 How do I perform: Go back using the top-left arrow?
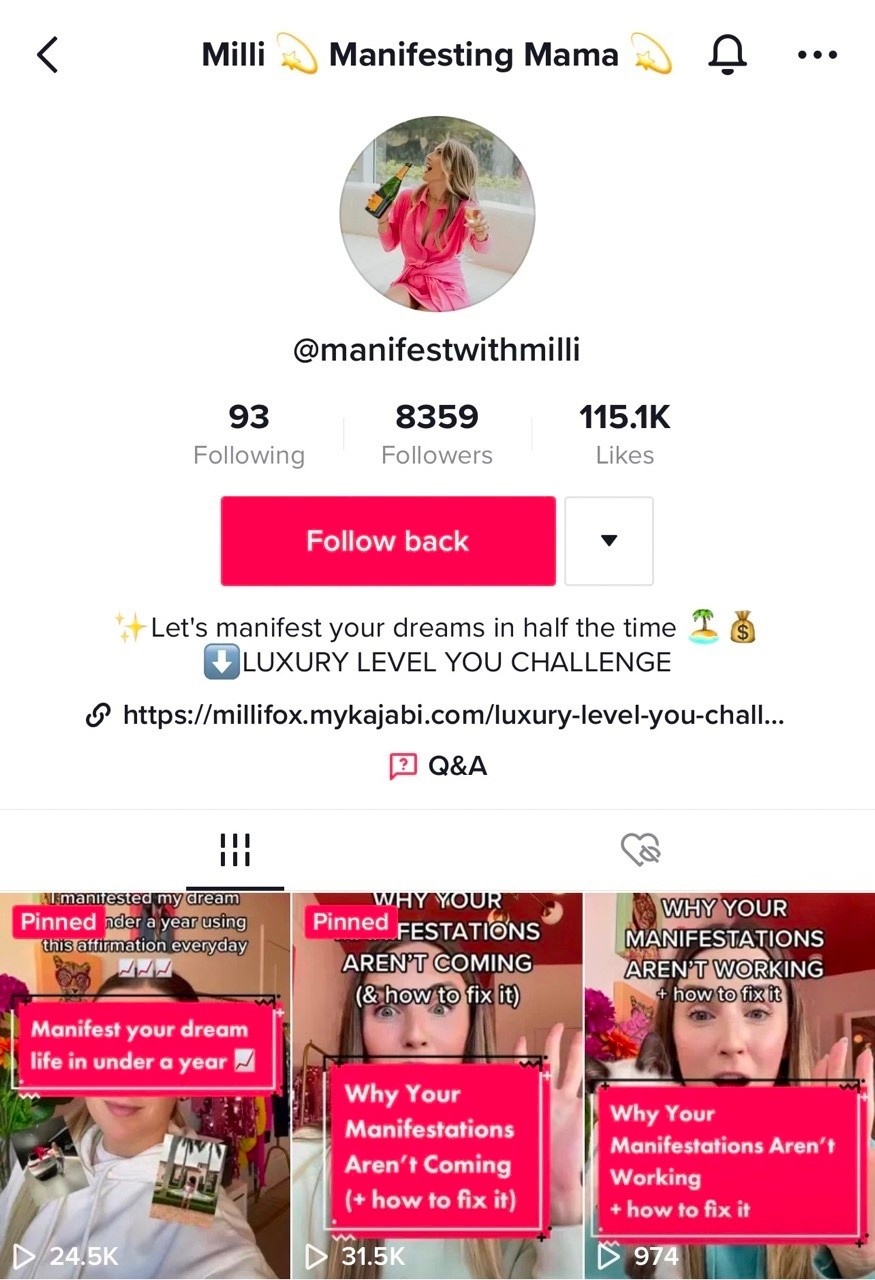tap(47, 55)
